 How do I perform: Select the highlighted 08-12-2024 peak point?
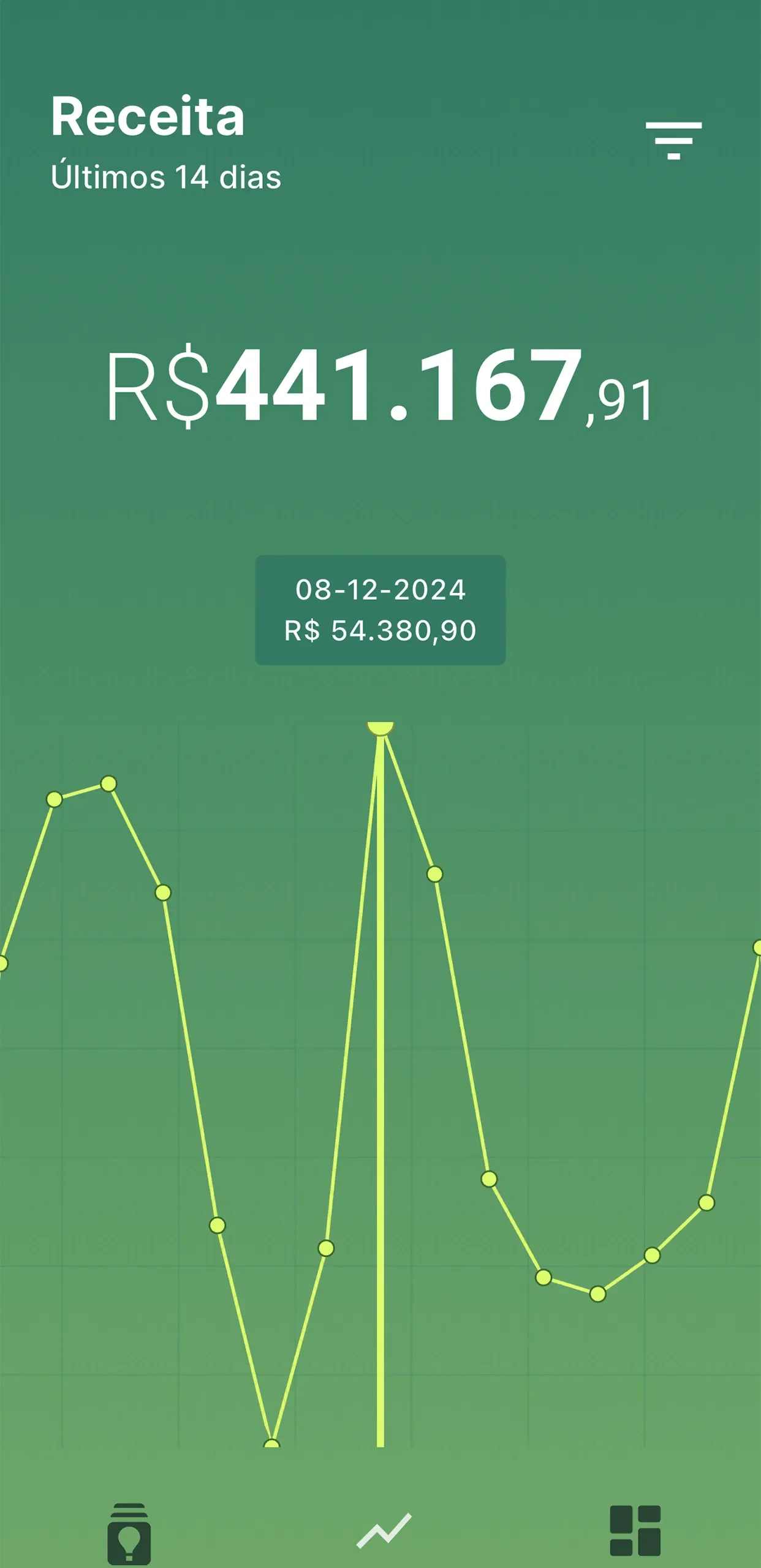pyautogui.click(x=380, y=728)
